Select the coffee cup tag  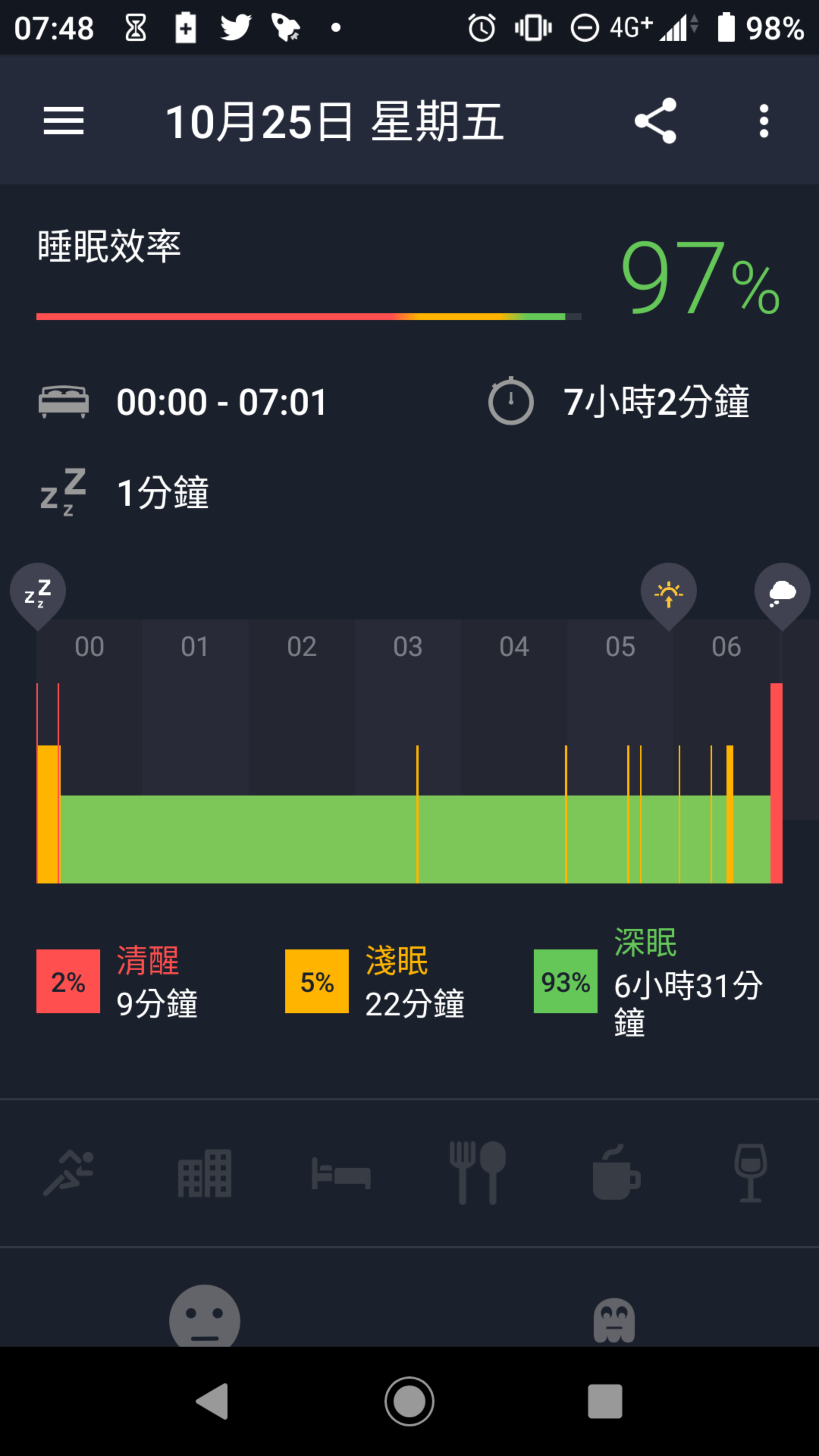coord(615,1172)
